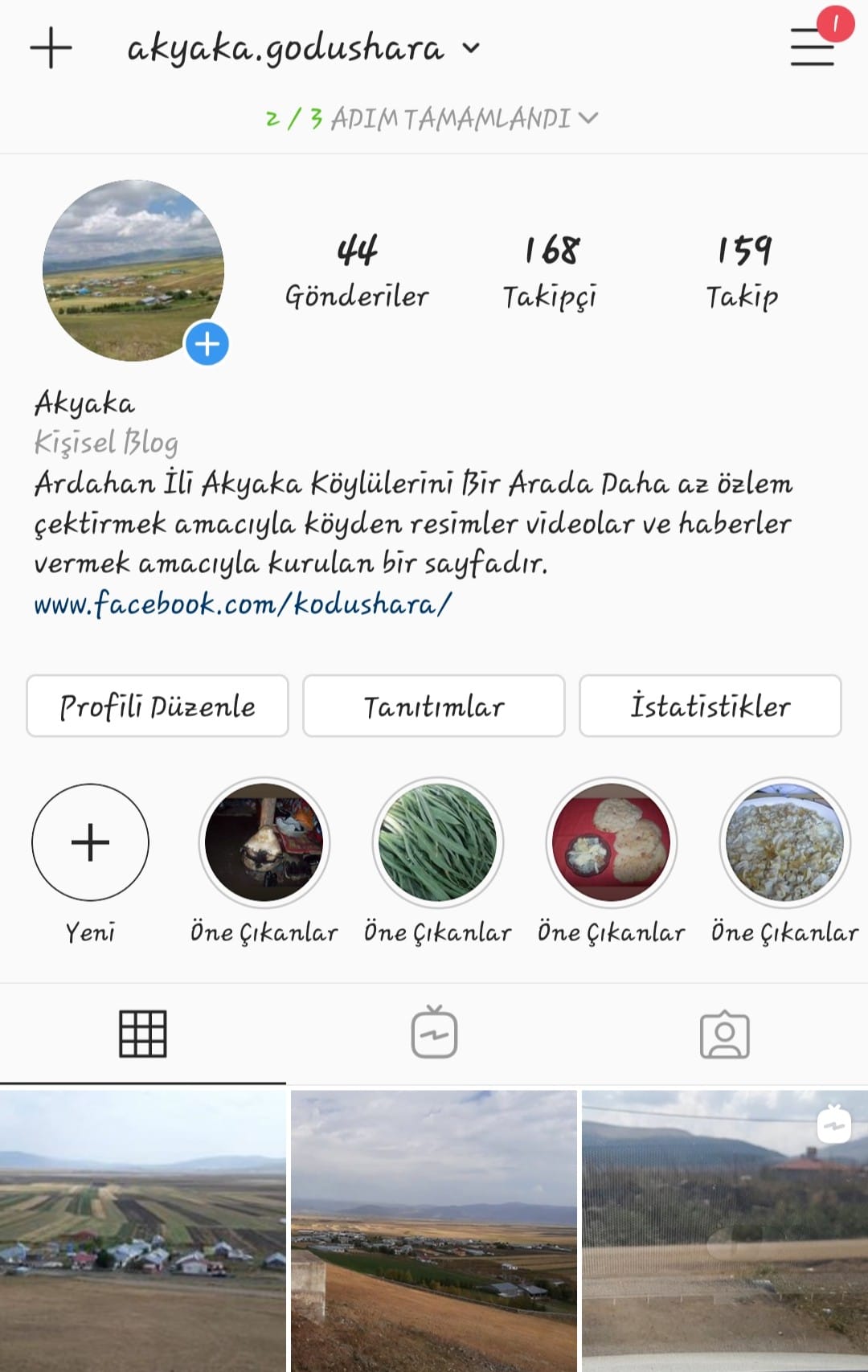Switch to the tagged photos tab
Image resolution: width=868 pixels, height=1372 pixels.
click(725, 1034)
